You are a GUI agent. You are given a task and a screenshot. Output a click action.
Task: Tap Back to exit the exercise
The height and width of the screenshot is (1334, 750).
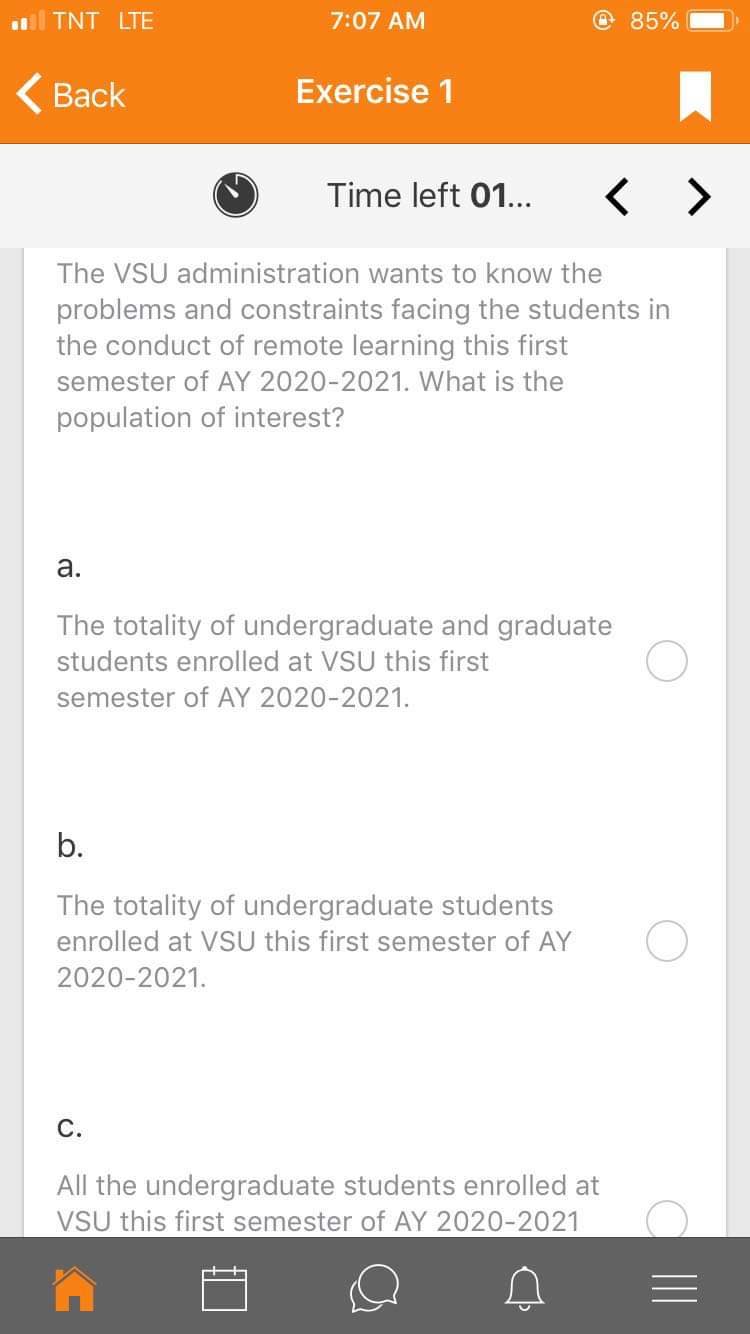(x=70, y=95)
